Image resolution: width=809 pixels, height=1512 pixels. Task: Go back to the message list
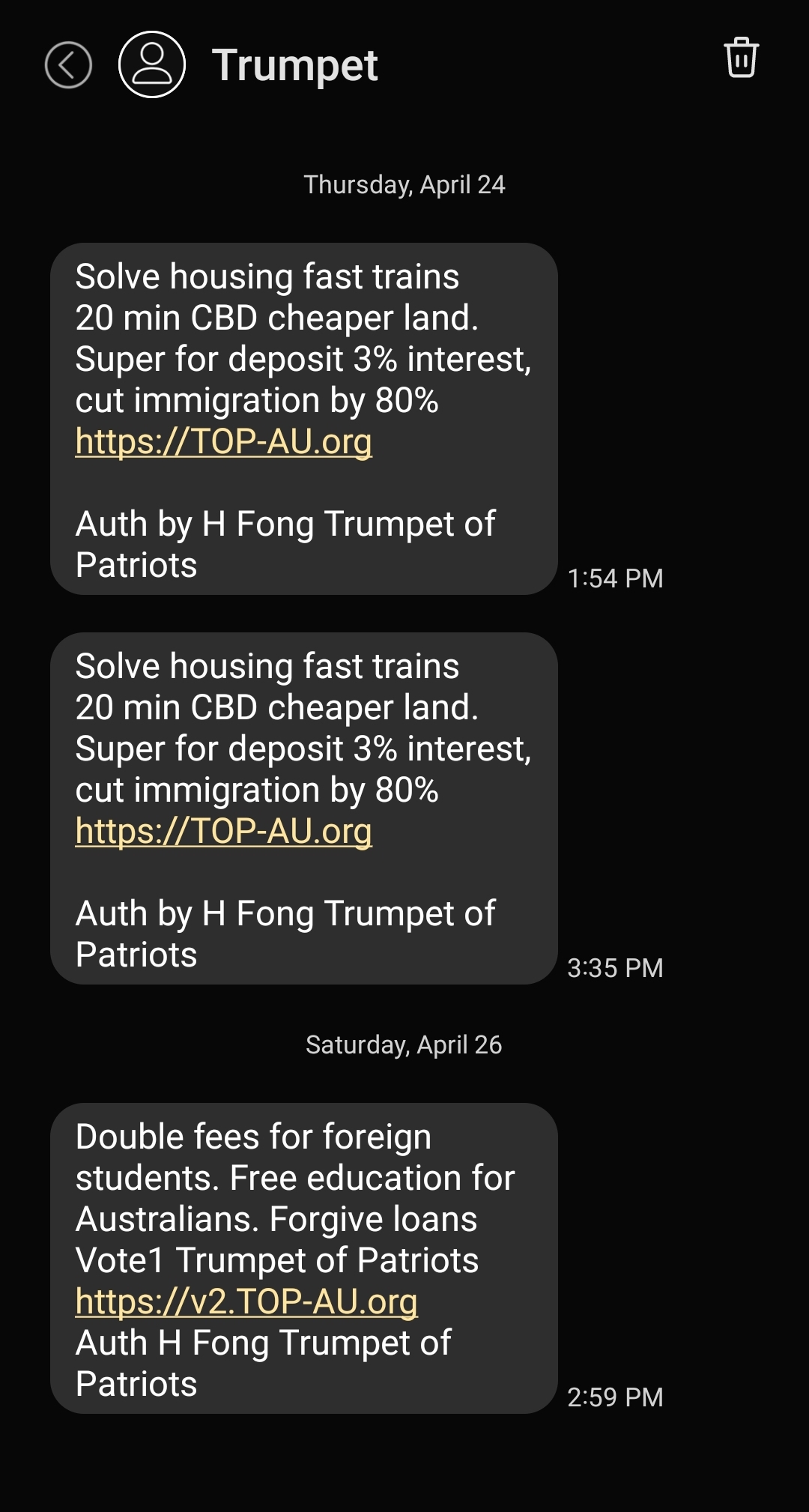tap(68, 65)
